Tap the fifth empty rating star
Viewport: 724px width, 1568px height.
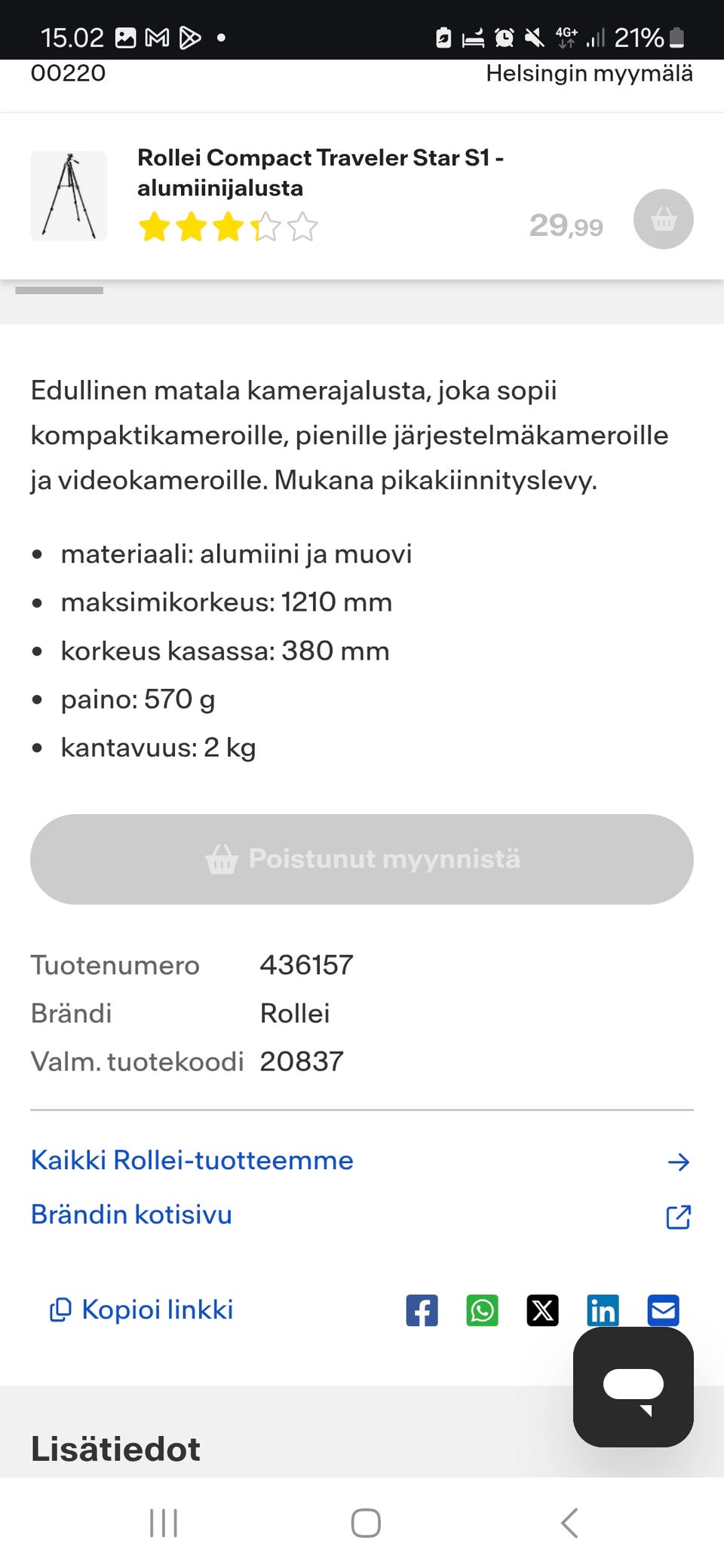click(302, 226)
